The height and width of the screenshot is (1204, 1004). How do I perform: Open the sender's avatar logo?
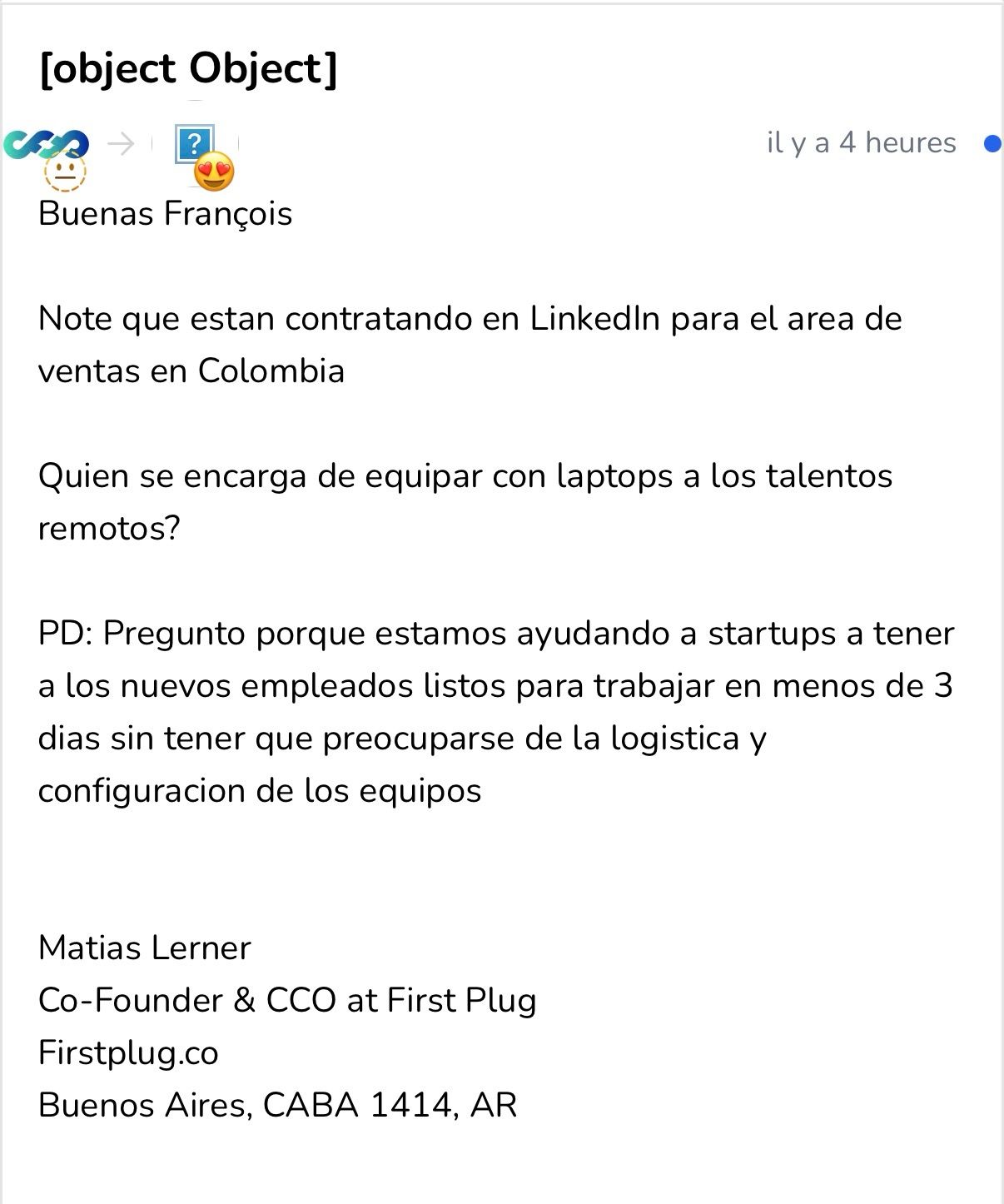pos(46,143)
